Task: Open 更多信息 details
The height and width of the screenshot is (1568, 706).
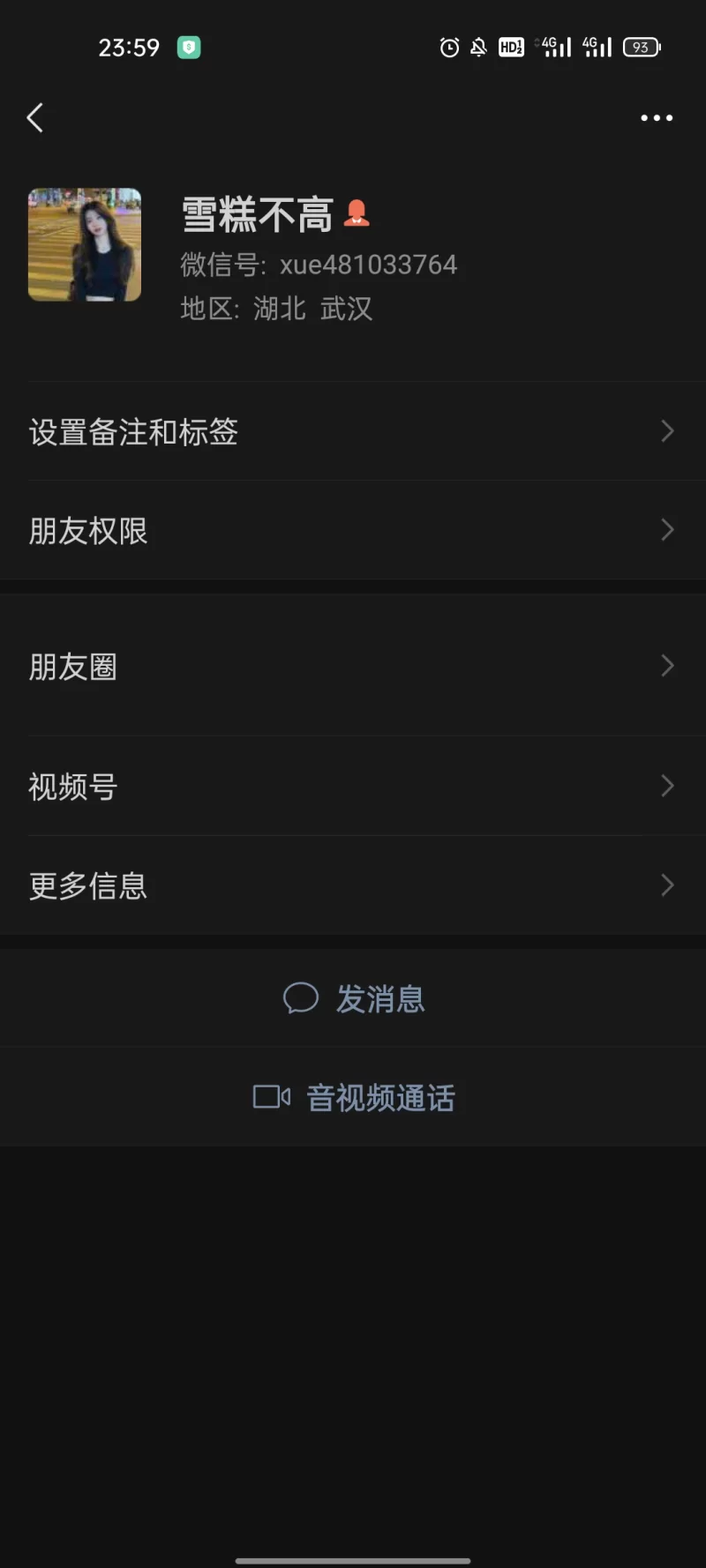Action: pyautogui.click(x=353, y=885)
